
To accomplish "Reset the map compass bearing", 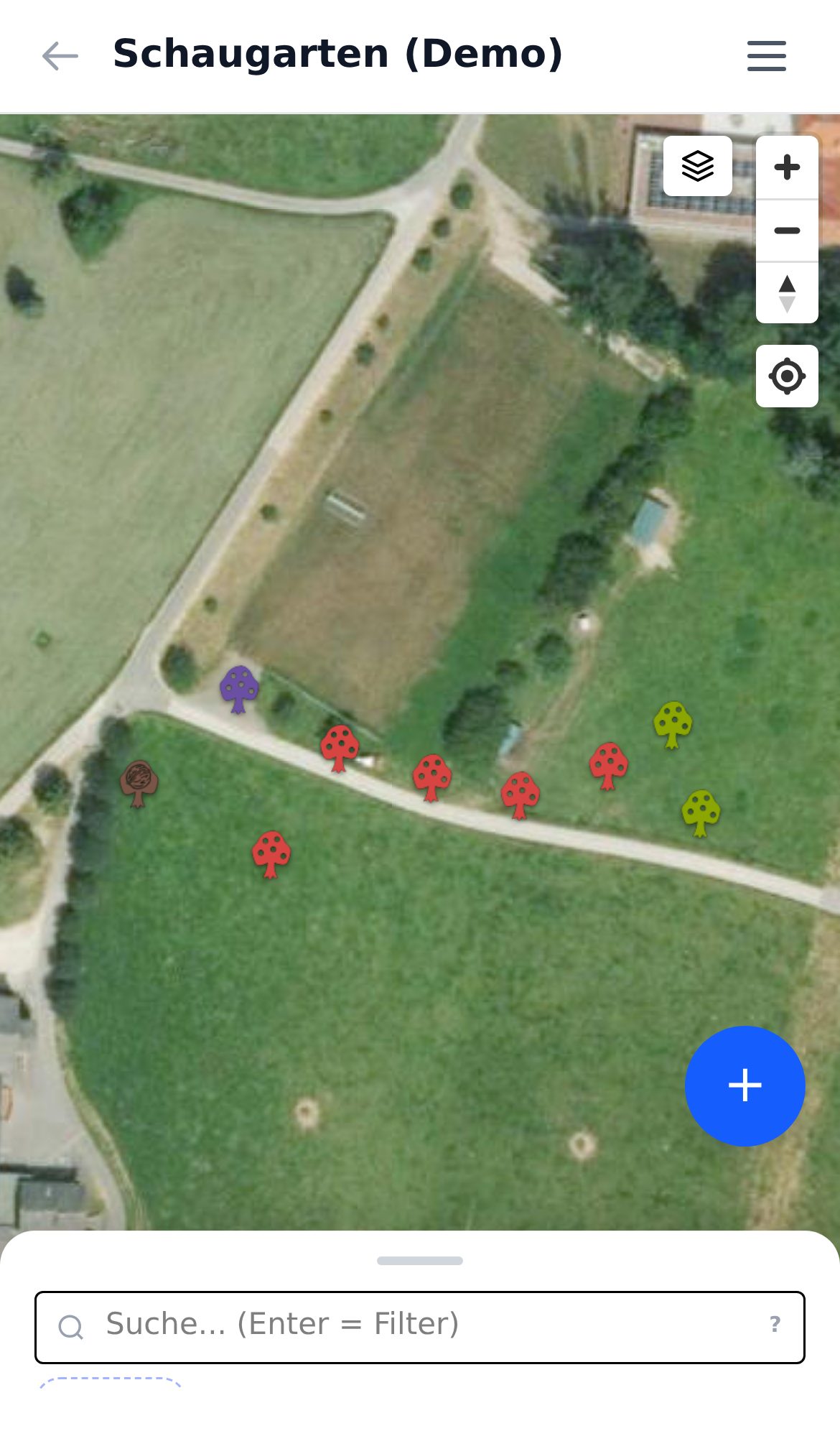I will (x=787, y=293).
